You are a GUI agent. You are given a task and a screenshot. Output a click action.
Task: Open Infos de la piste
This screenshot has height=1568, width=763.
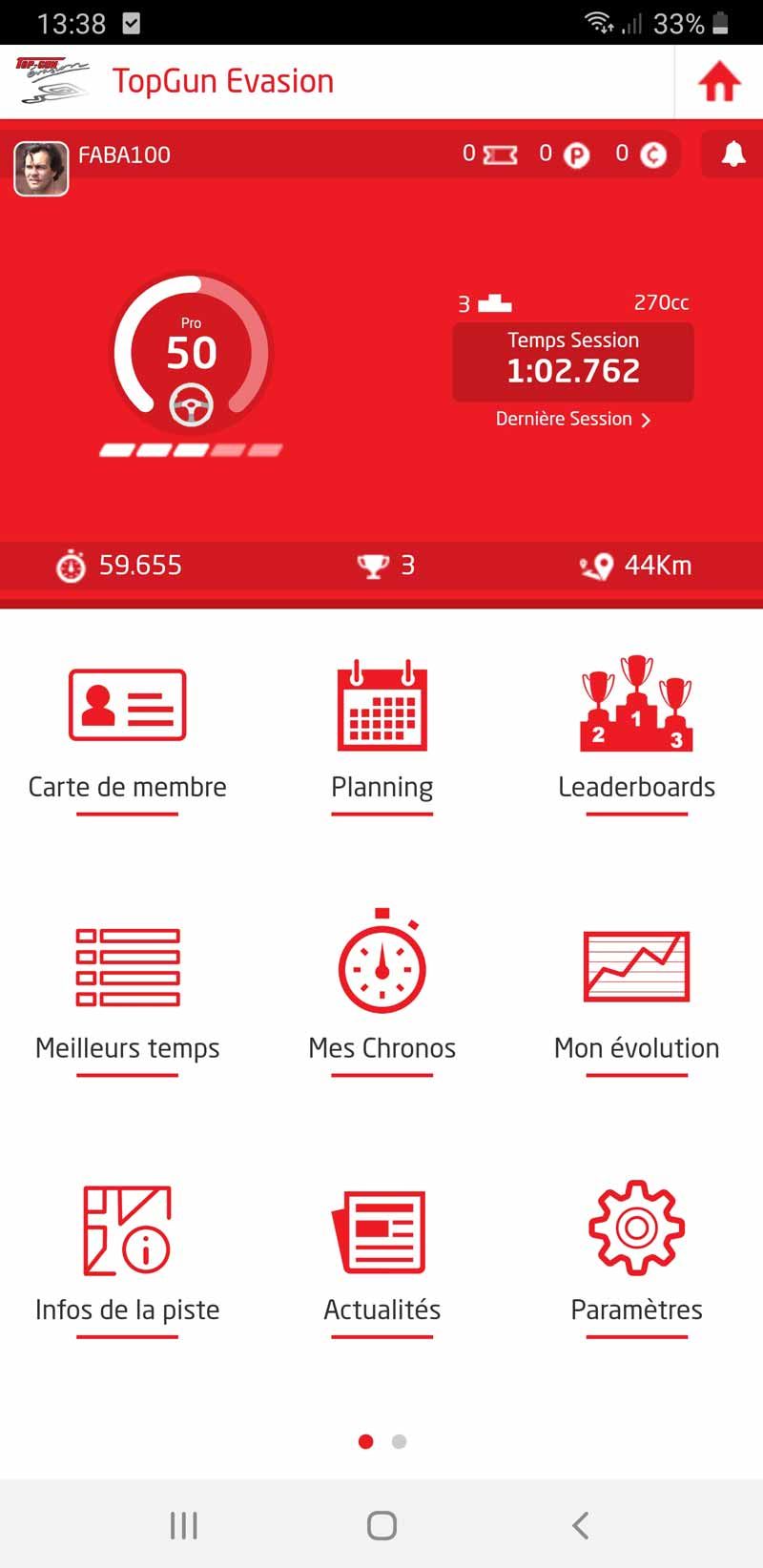[127, 1257]
